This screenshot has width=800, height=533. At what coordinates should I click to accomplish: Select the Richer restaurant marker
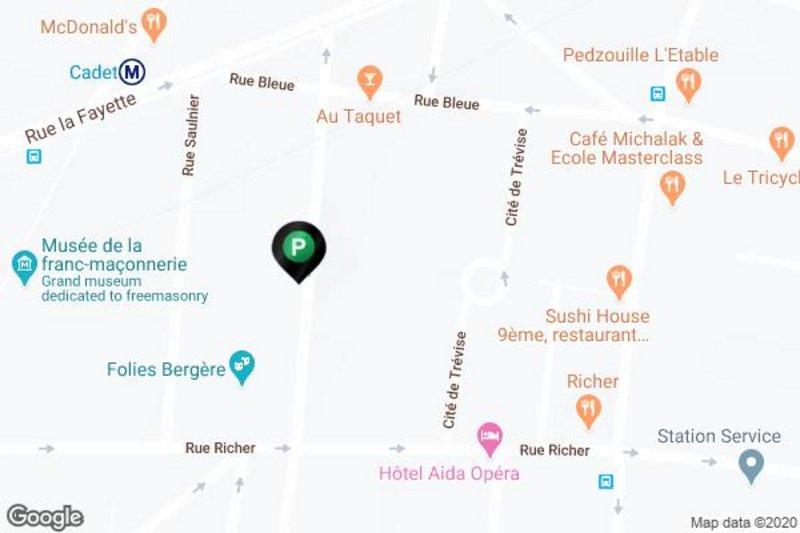pyautogui.click(x=588, y=407)
